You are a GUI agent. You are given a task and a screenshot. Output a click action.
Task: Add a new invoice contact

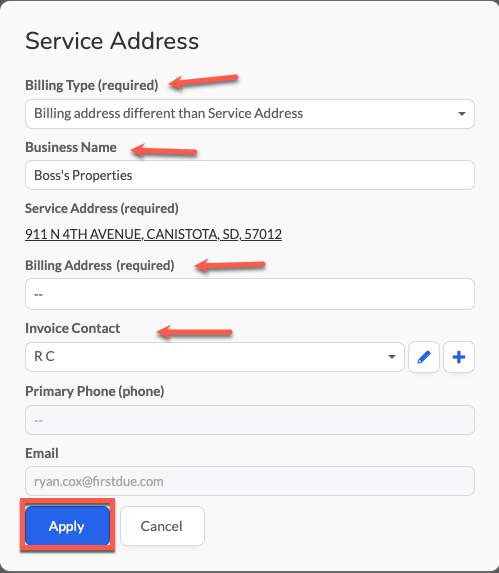tap(459, 357)
